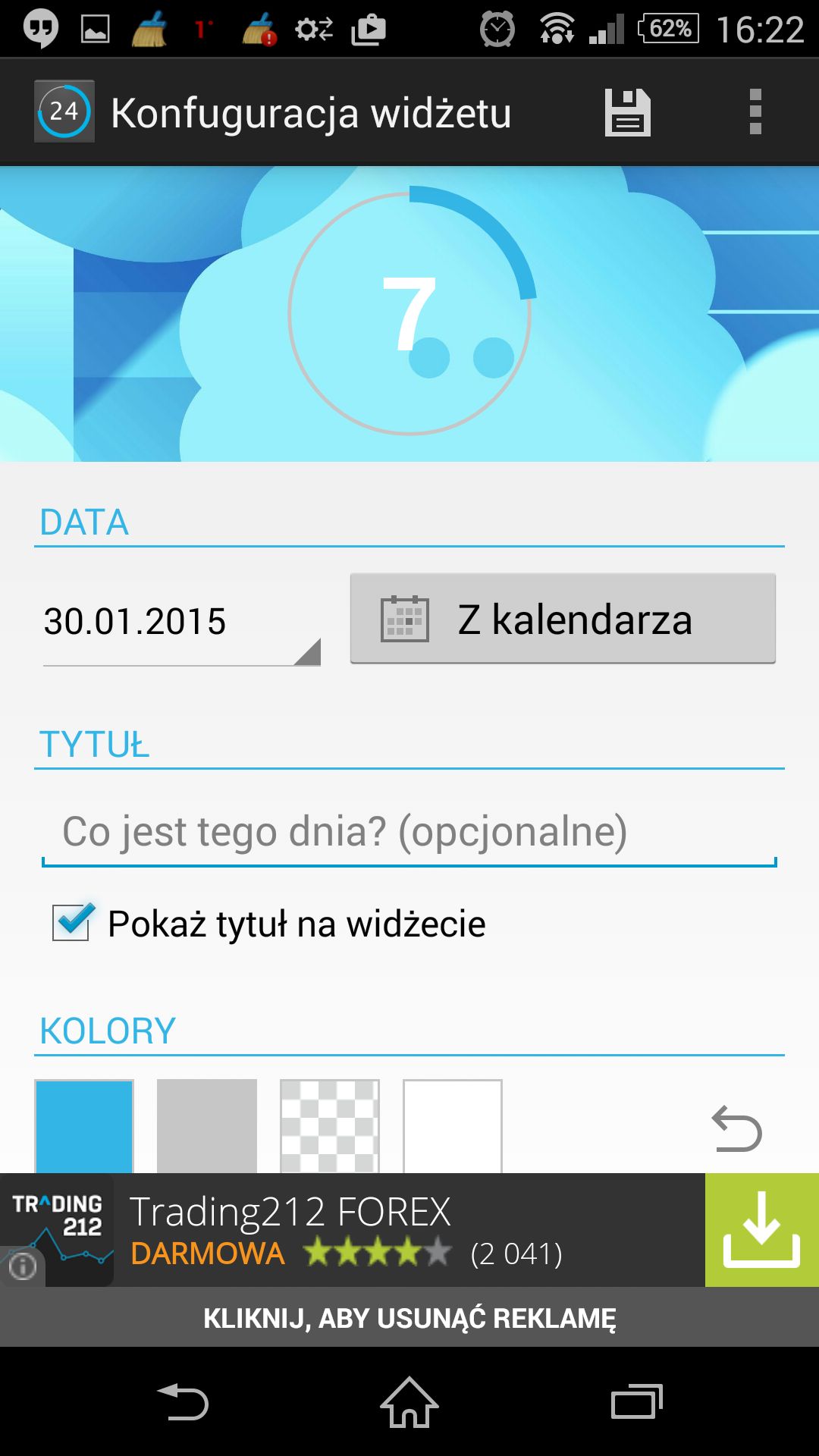
Task: Download the Trading212 FOREX ad app
Action: click(762, 1230)
